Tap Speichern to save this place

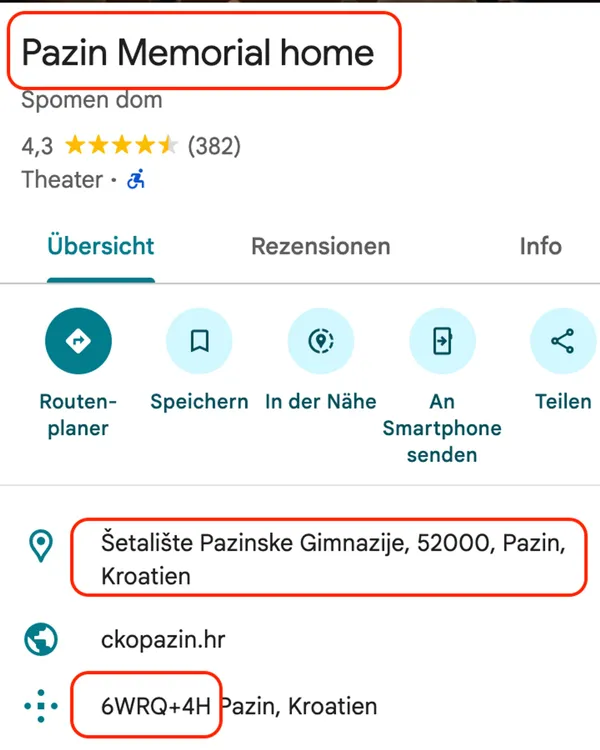point(199,342)
